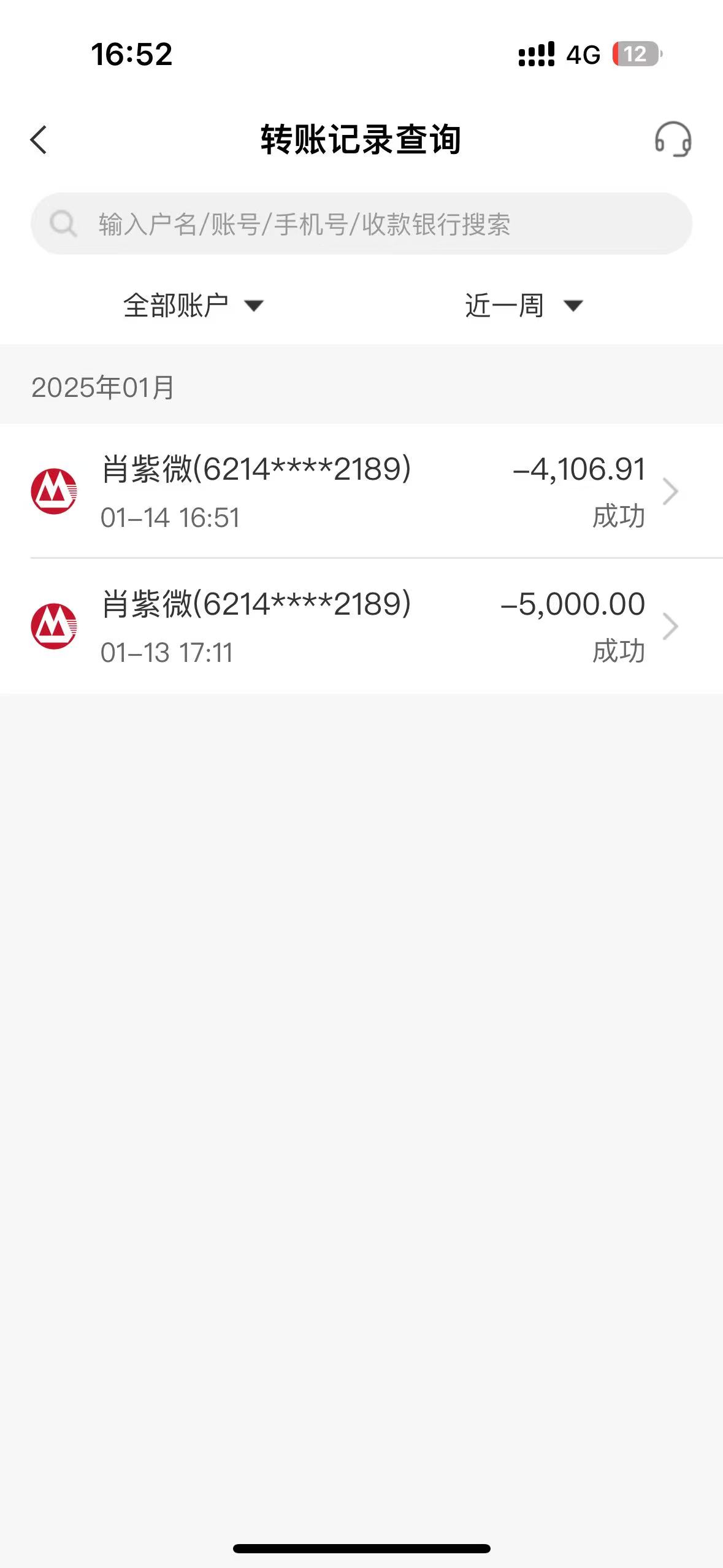Open the -5,000.00 transfer record

[361, 626]
